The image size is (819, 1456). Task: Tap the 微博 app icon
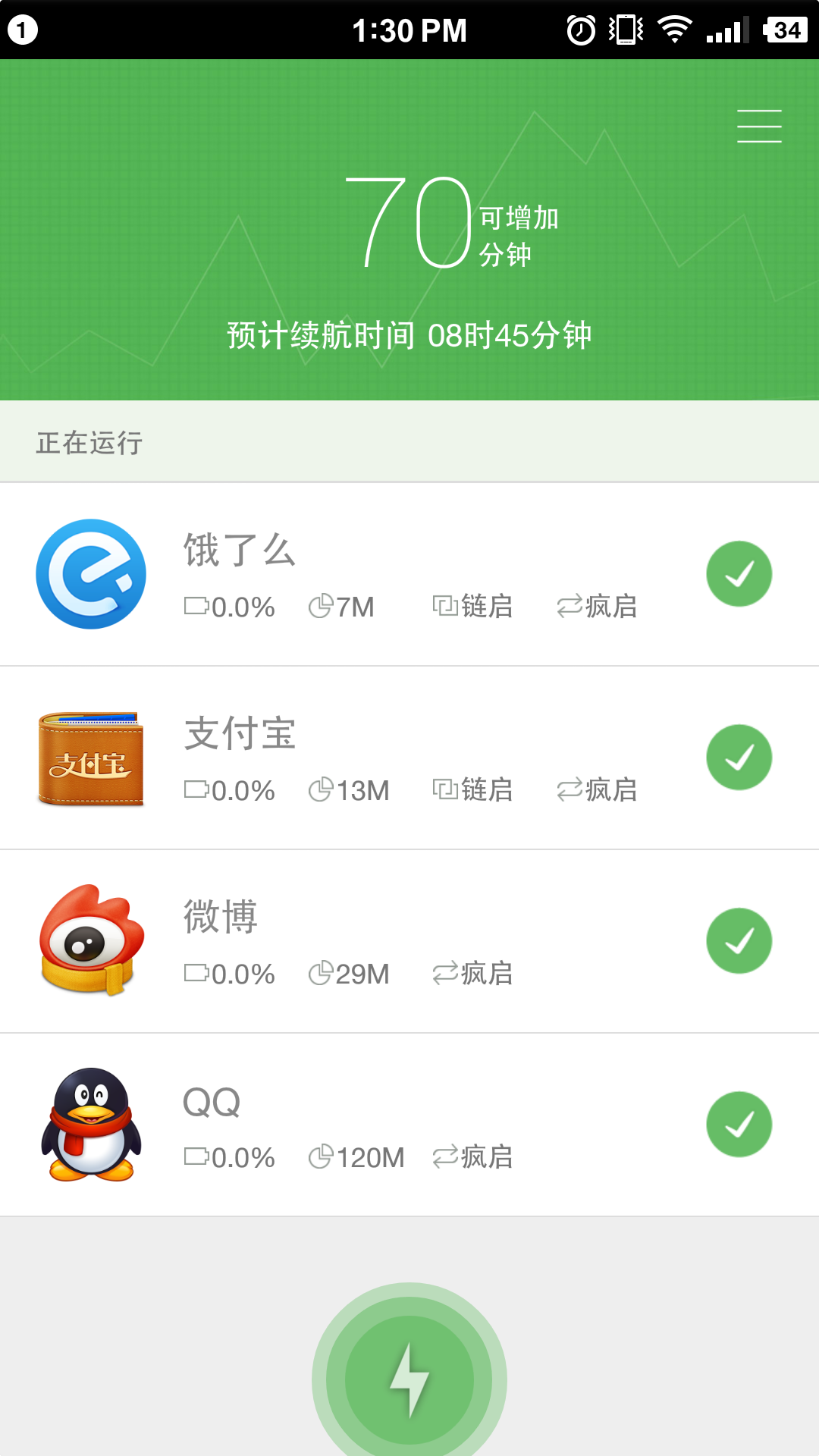[91, 941]
